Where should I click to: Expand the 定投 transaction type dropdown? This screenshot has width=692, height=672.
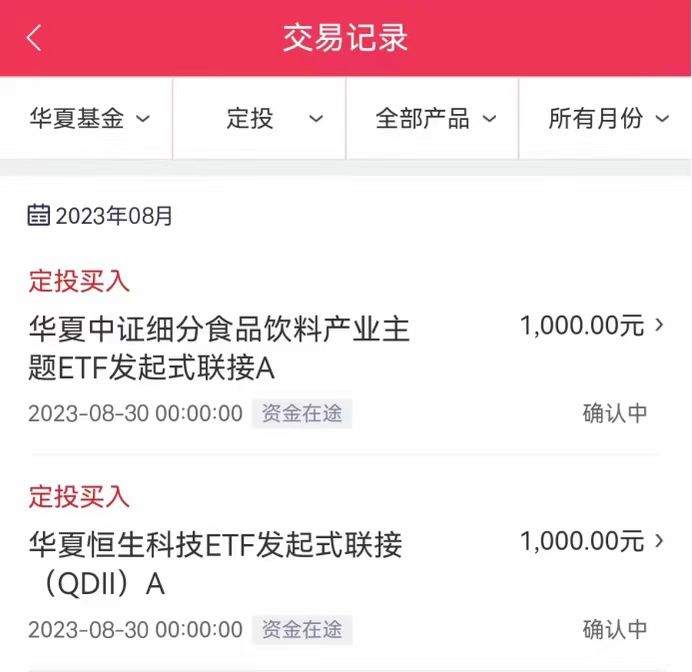(260, 119)
